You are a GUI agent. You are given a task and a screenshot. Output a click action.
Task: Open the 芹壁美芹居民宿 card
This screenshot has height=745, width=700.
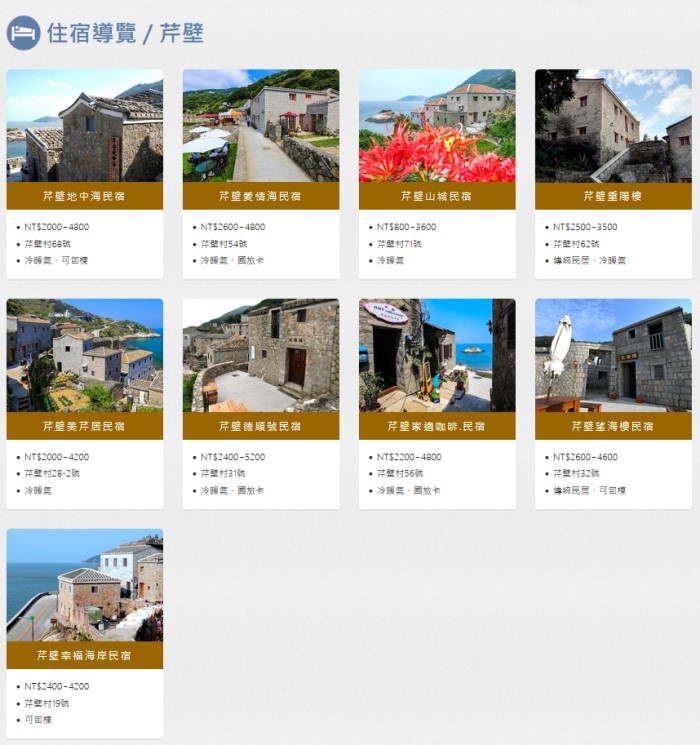click(x=84, y=426)
